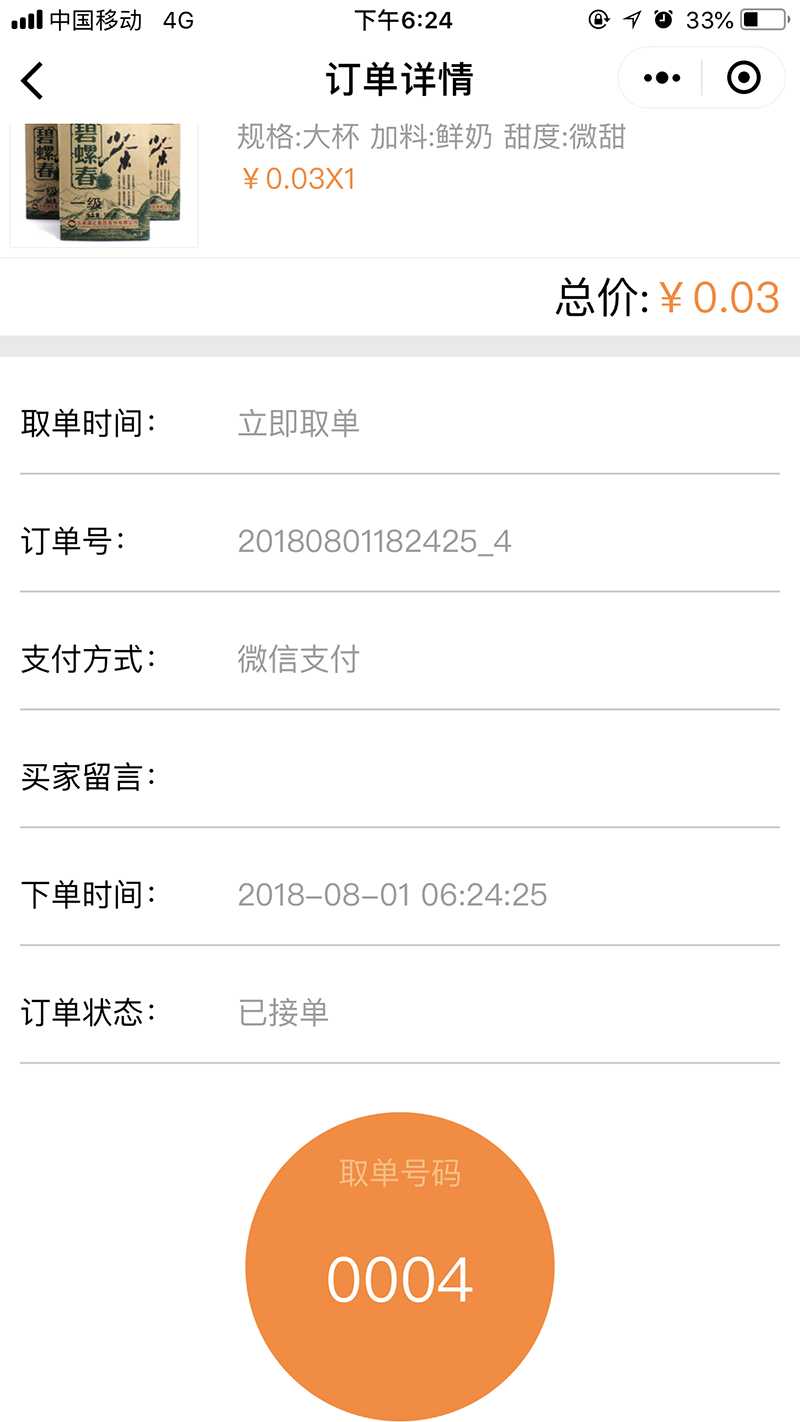Select the ¥0.03X1 item price label
The width and height of the screenshot is (800, 1422).
[x=293, y=178]
